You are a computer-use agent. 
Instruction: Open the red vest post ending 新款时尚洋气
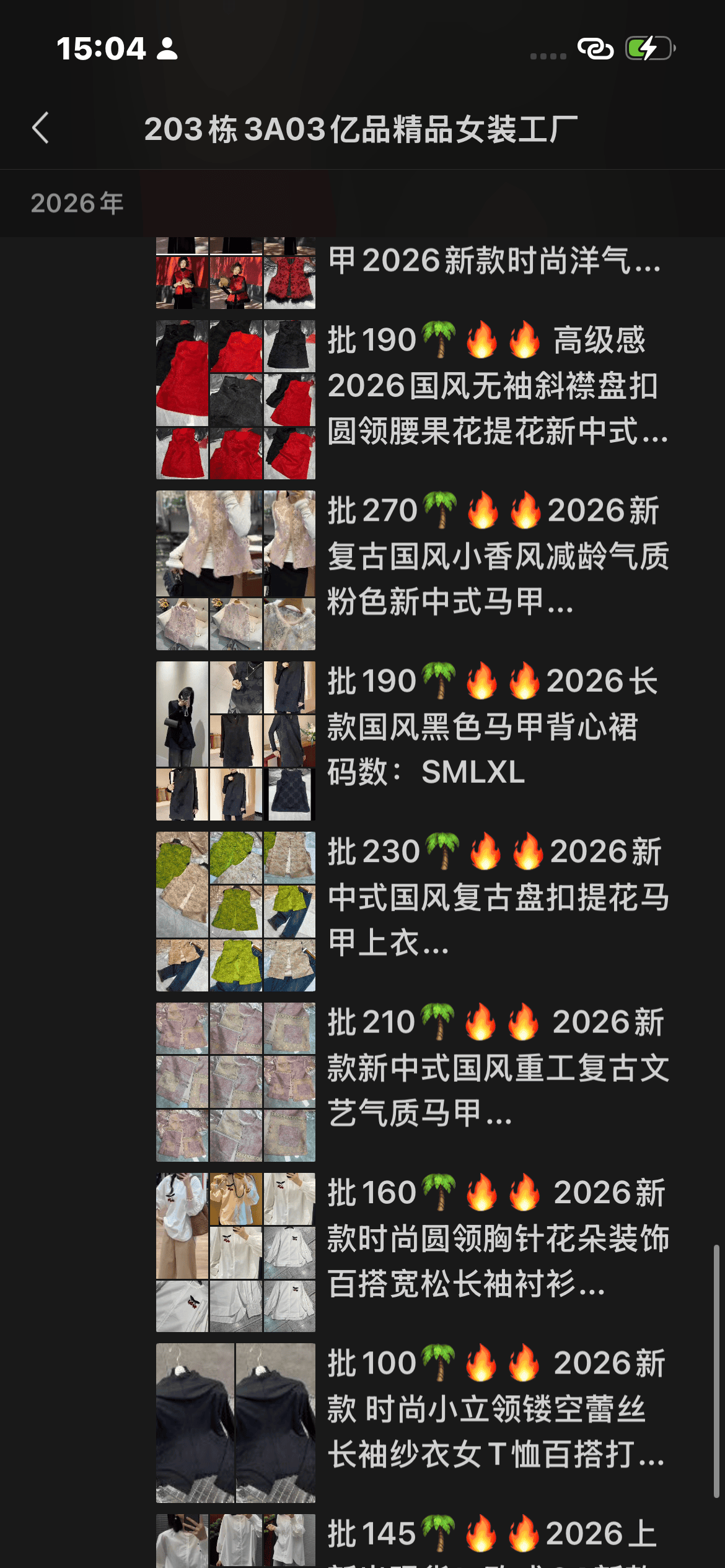(x=493, y=261)
